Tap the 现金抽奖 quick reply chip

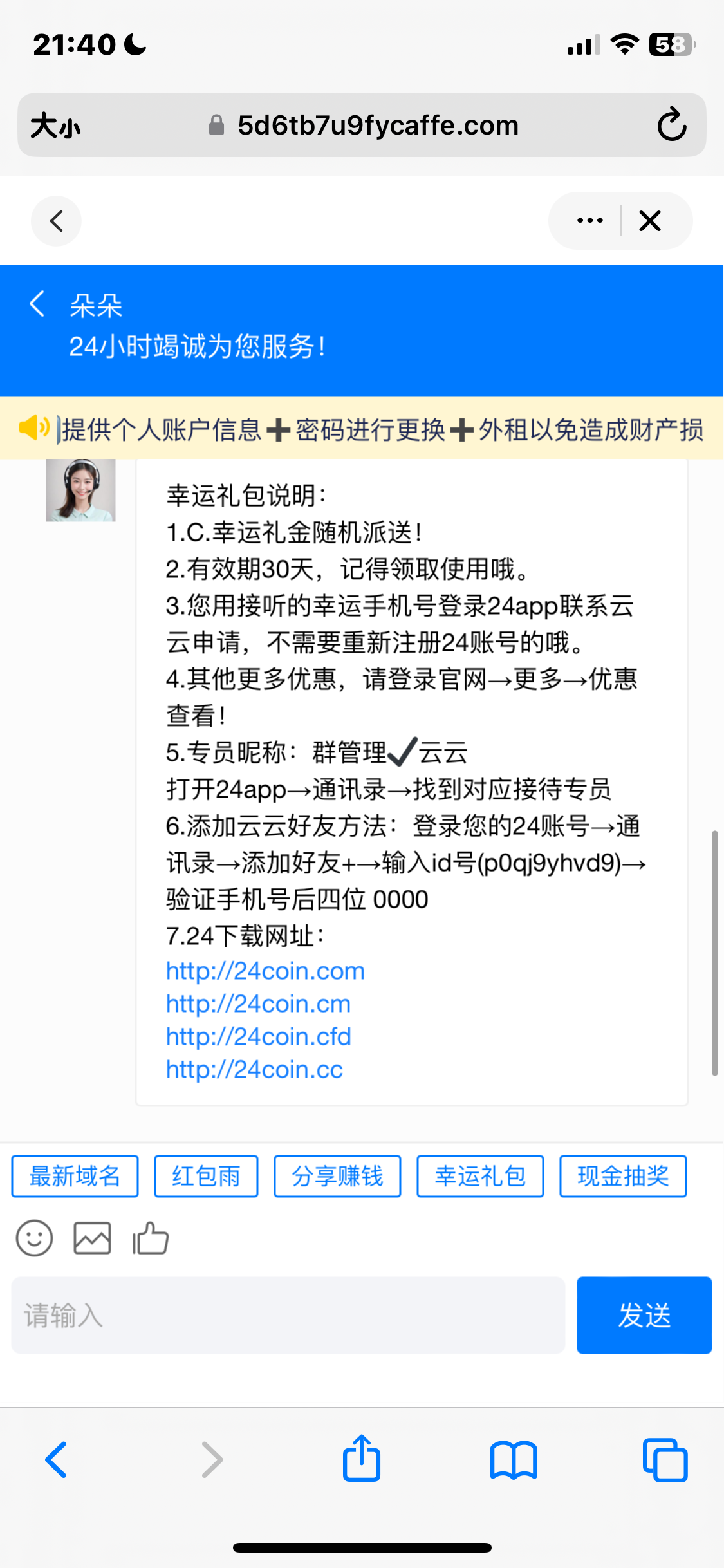tap(623, 1176)
